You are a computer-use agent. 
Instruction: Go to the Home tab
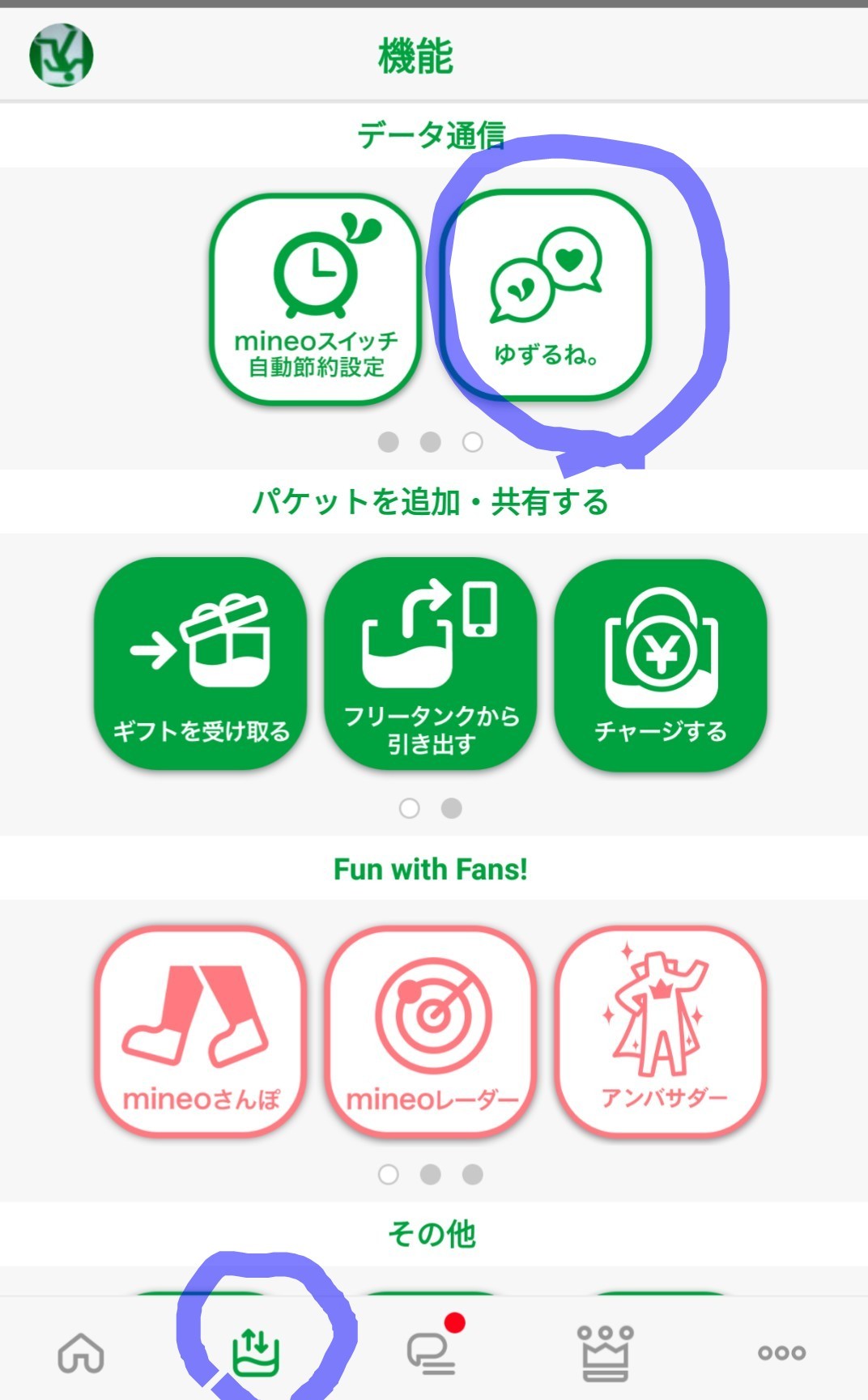click(81, 1352)
